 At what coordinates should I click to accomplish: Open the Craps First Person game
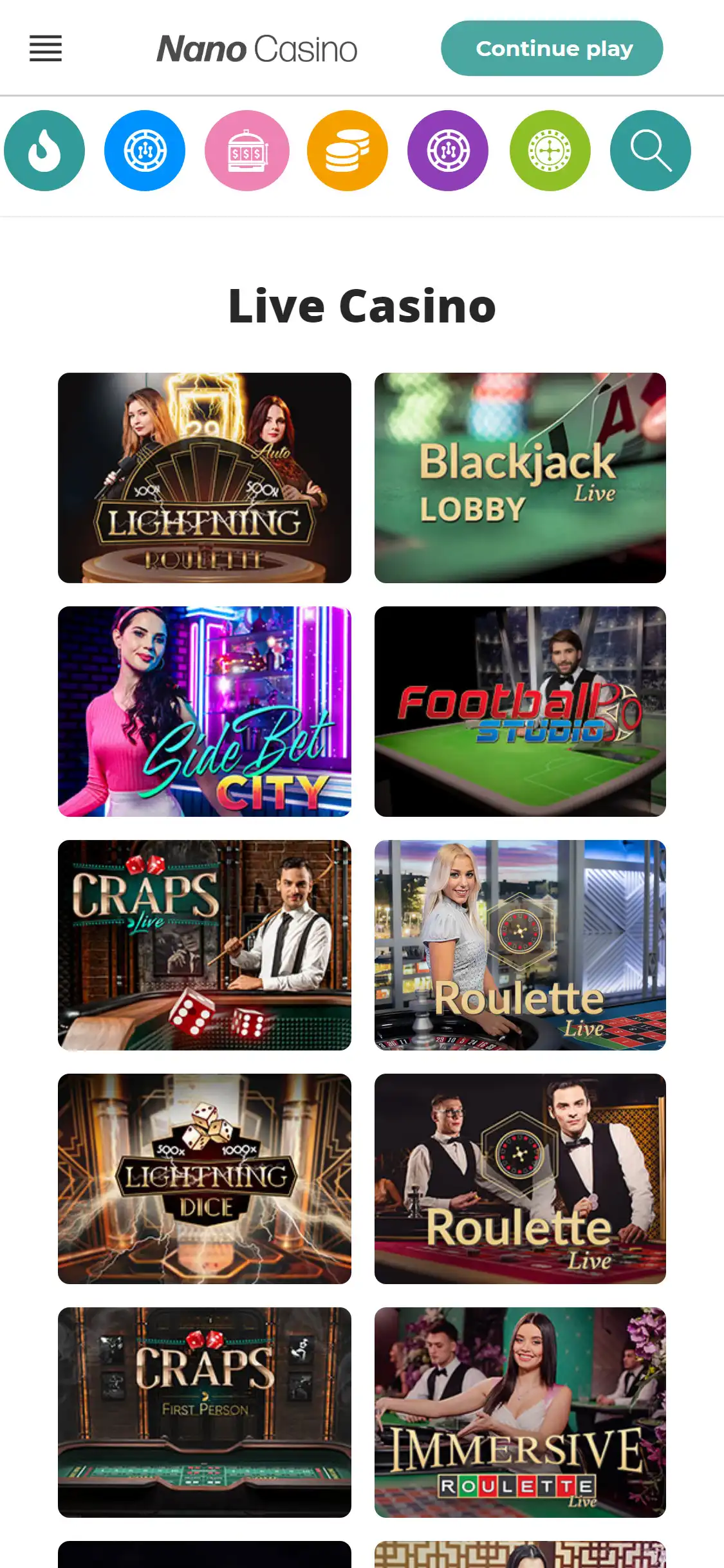205,1412
